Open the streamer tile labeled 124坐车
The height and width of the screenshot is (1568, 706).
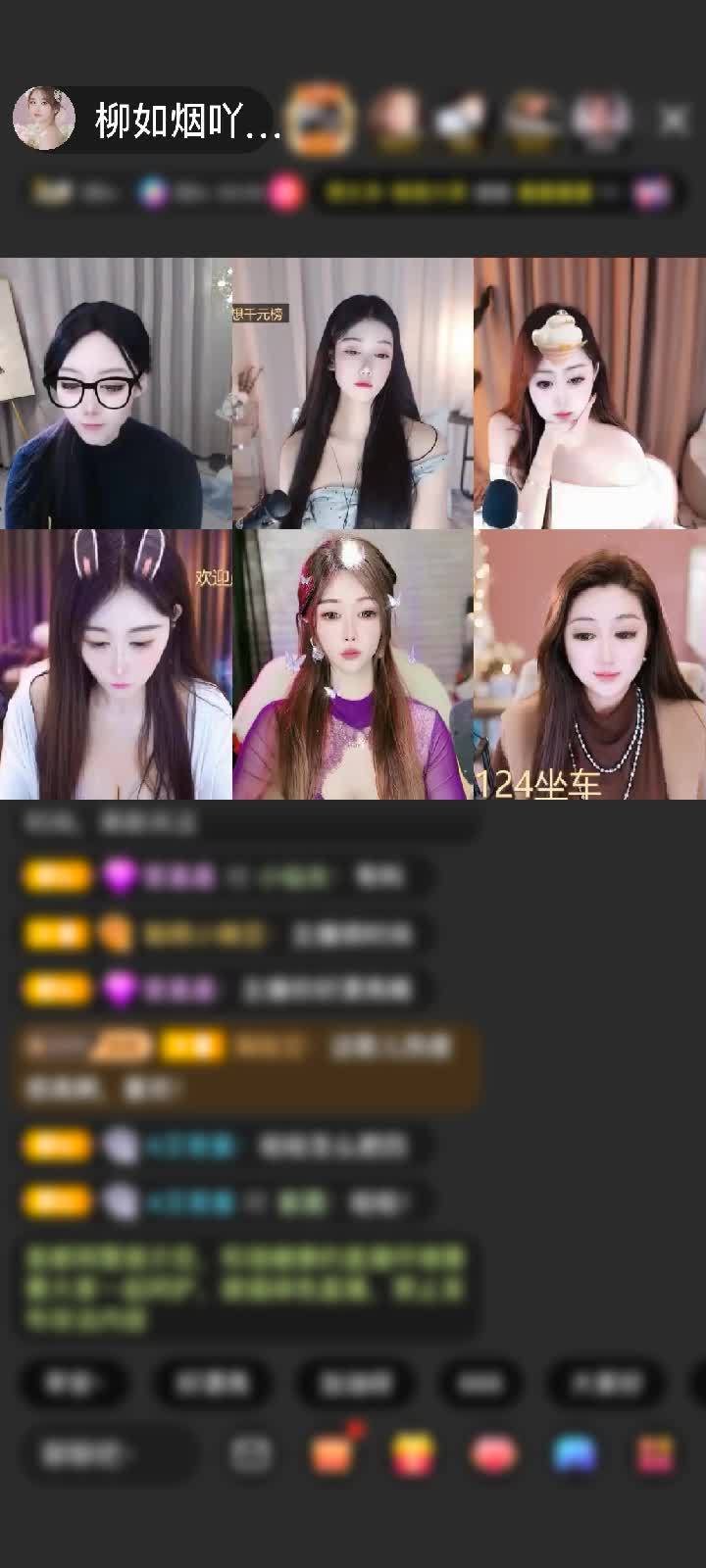(x=589, y=664)
